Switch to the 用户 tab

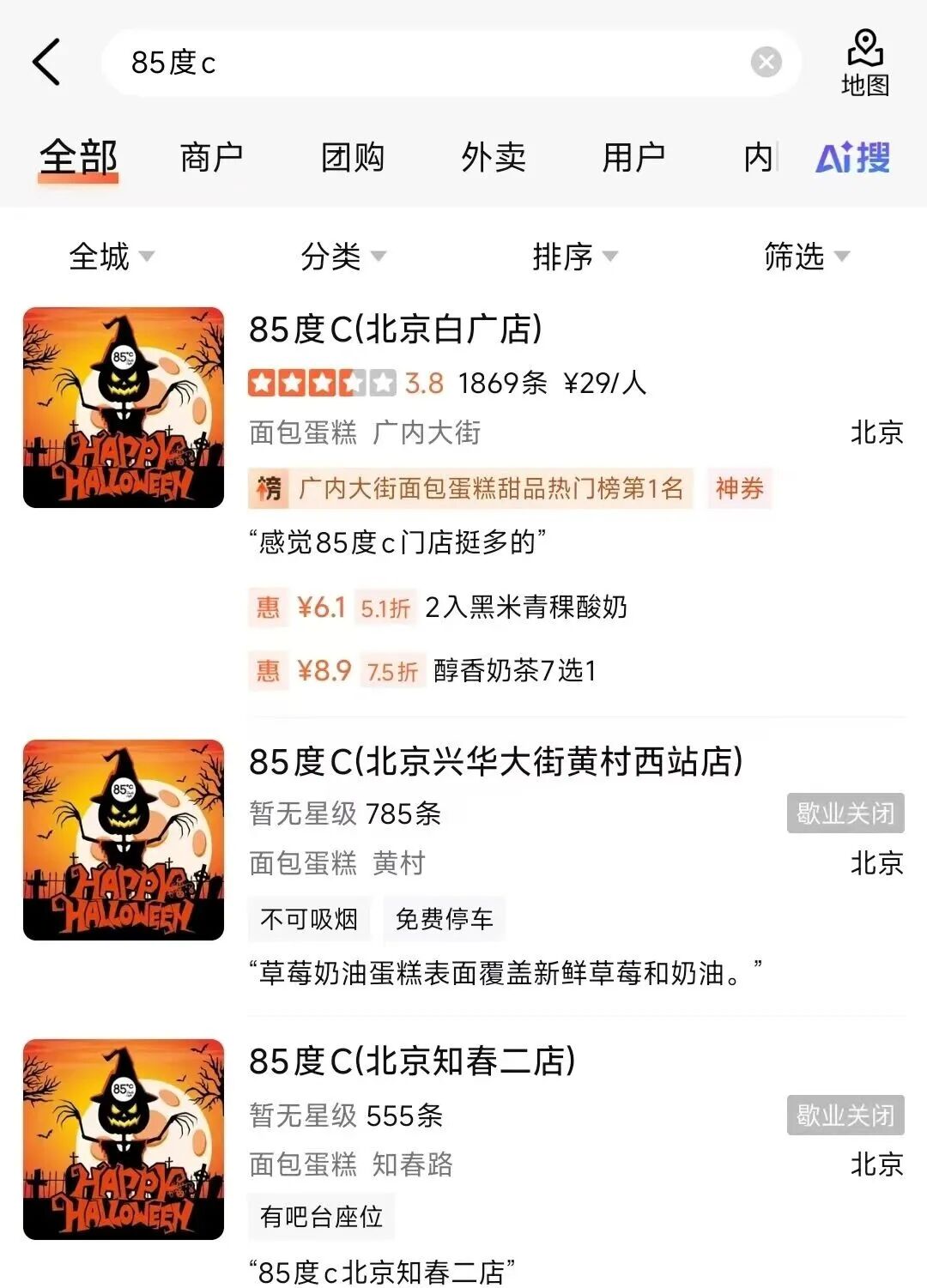tap(633, 158)
